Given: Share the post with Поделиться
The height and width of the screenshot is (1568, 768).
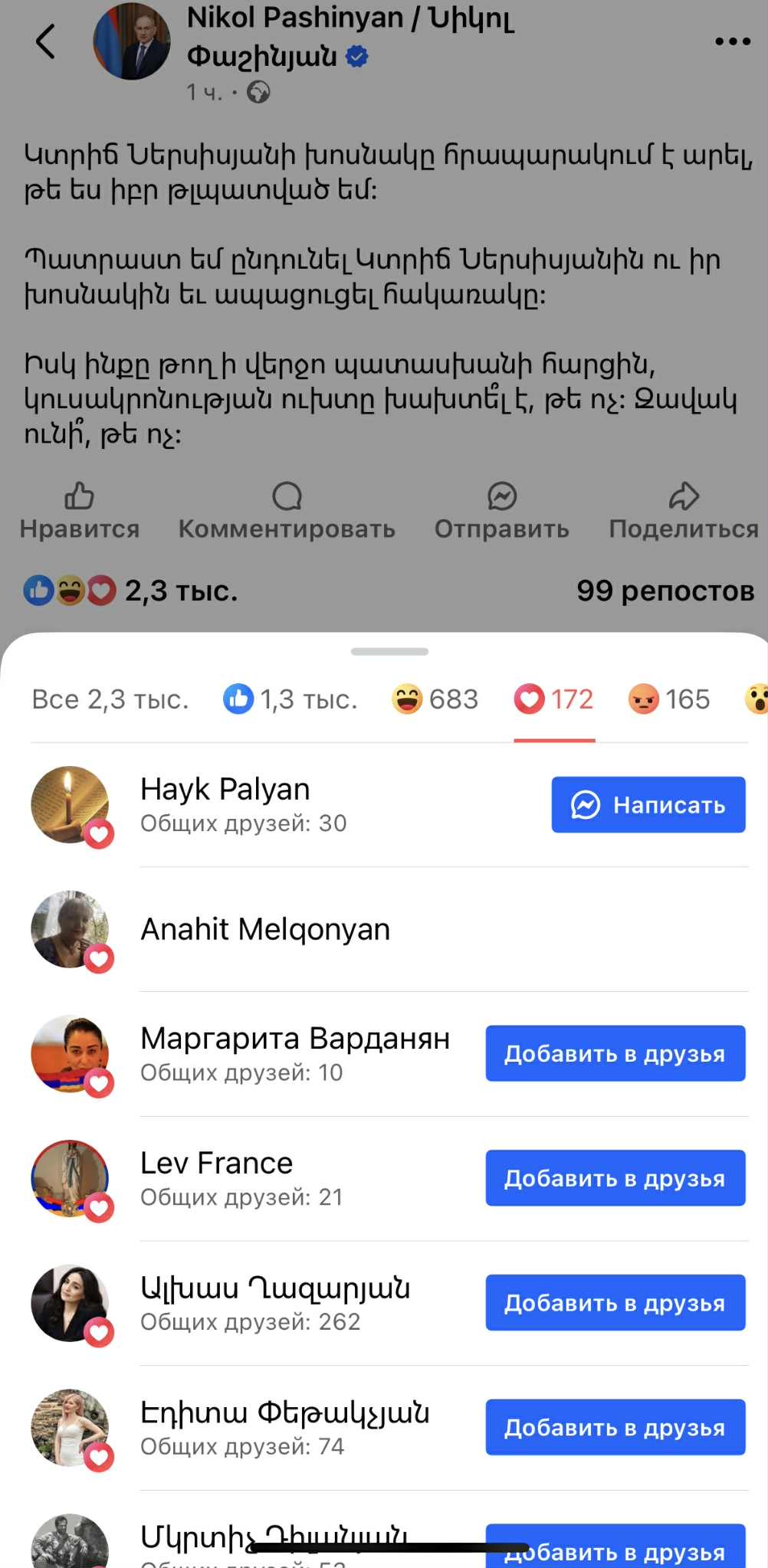Looking at the screenshot, I should click(x=683, y=511).
